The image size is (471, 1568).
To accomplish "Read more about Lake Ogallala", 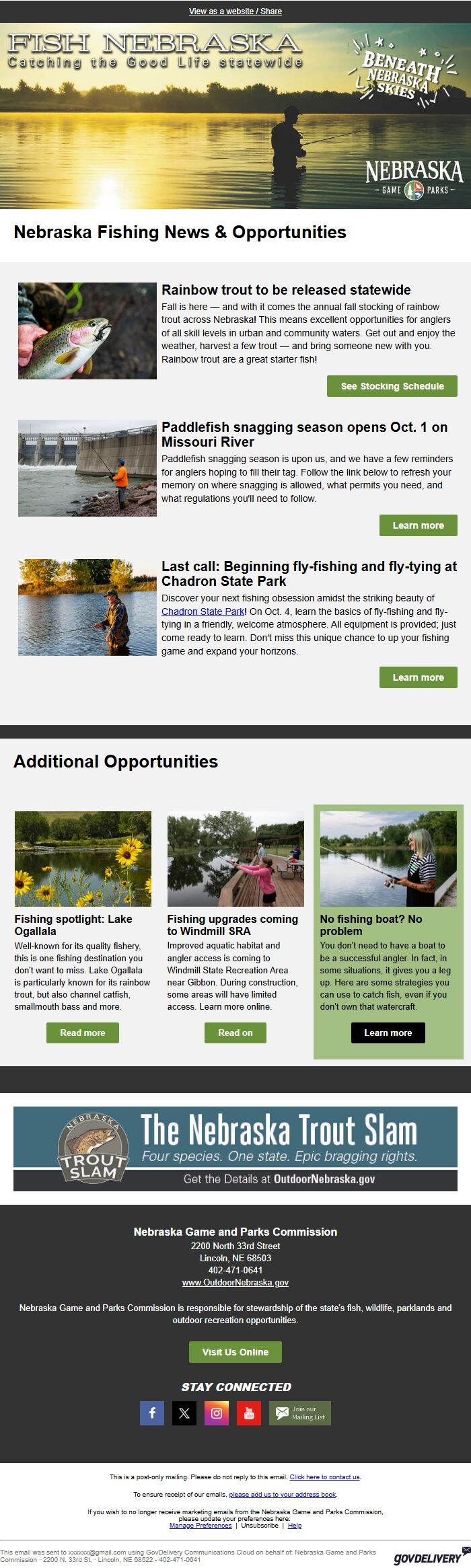I will click(83, 1033).
